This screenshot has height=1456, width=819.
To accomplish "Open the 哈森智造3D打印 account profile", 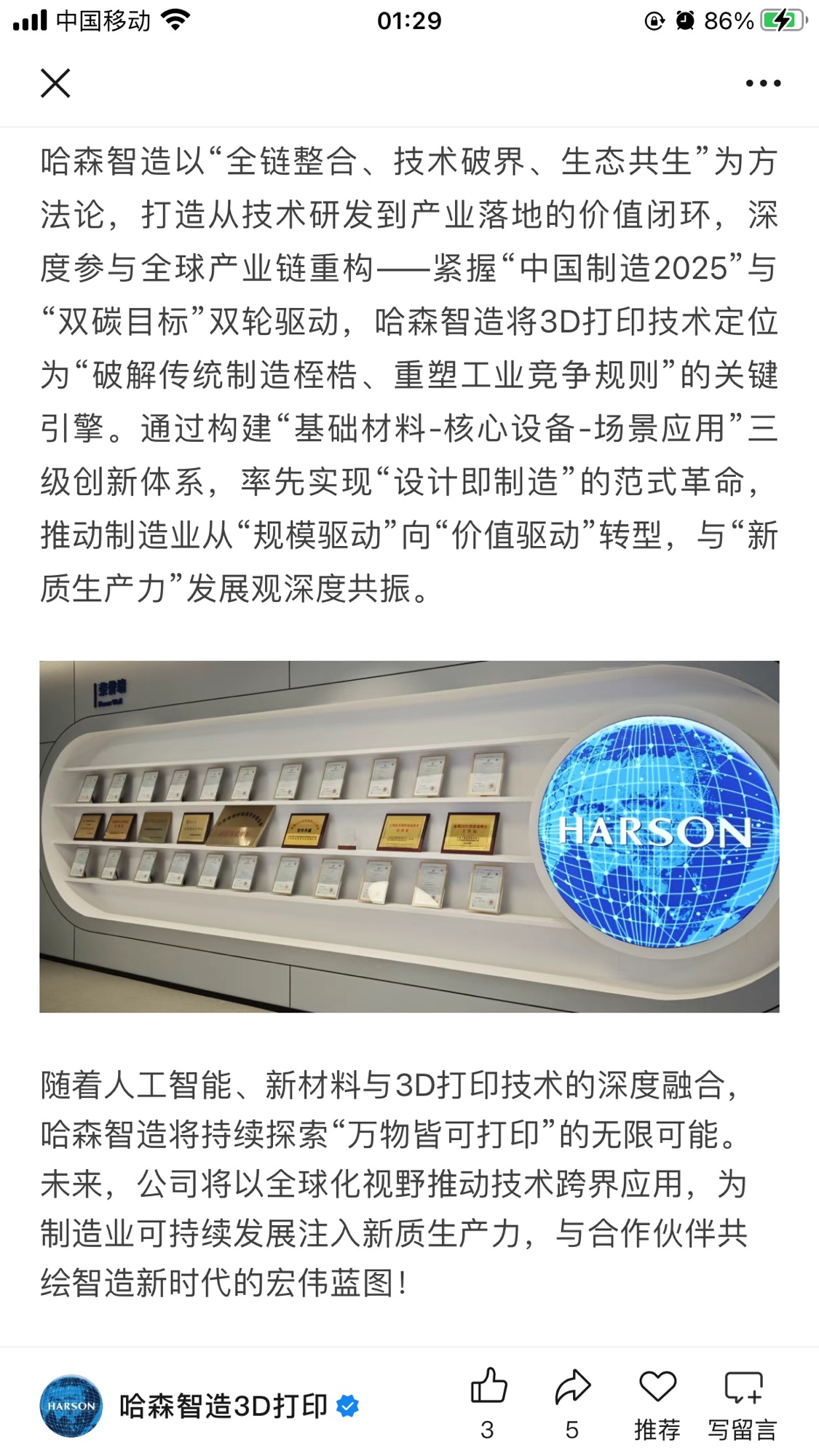I will (223, 1406).
